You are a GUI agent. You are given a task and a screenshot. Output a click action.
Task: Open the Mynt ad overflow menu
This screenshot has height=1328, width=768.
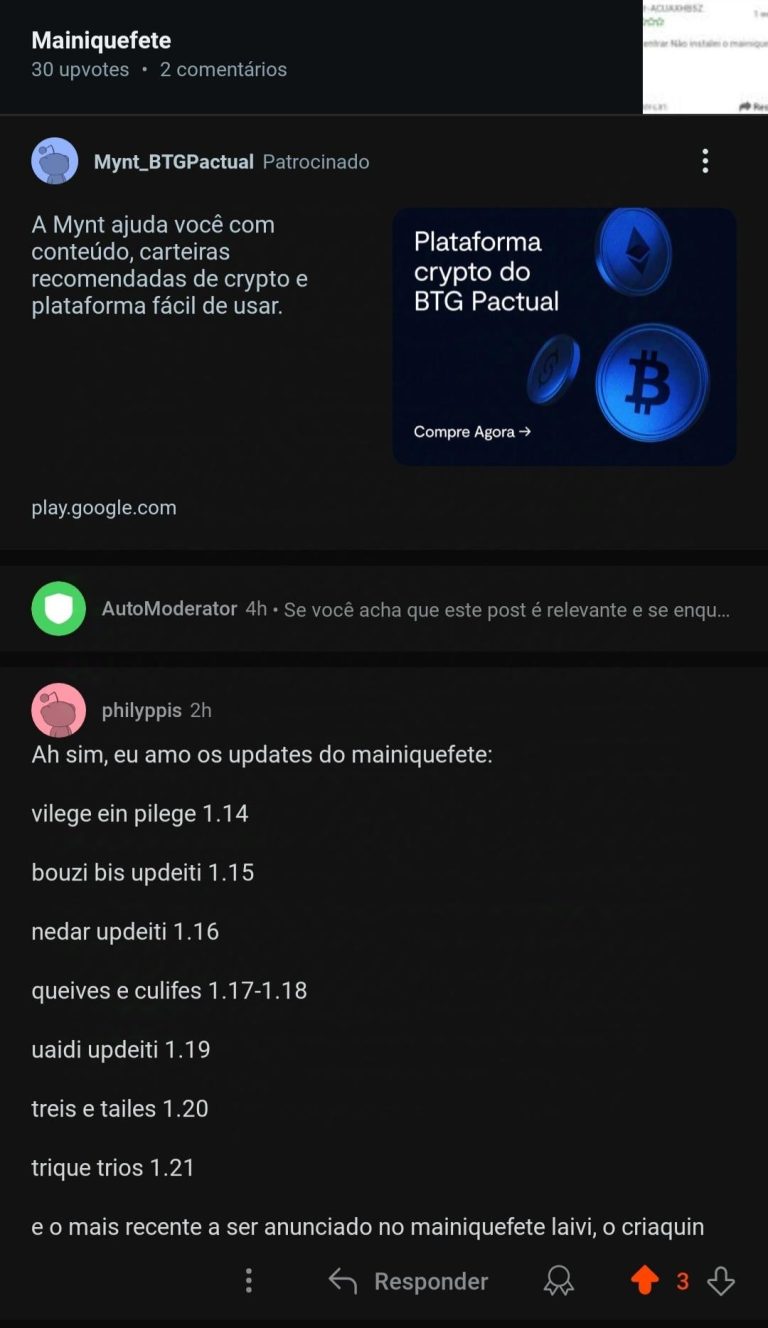(705, 161)
